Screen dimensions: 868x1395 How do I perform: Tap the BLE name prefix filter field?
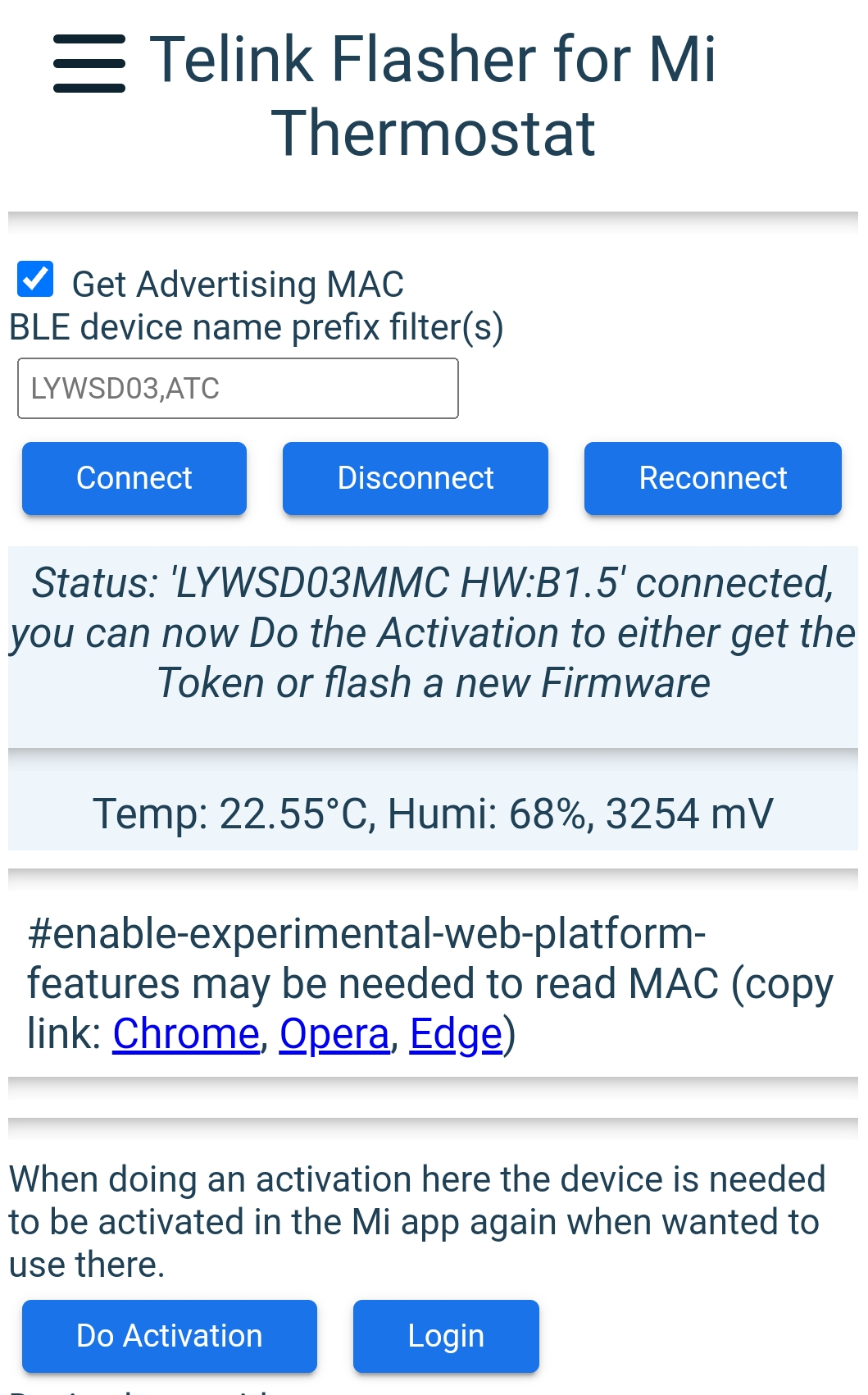click(x=238, y=388)
